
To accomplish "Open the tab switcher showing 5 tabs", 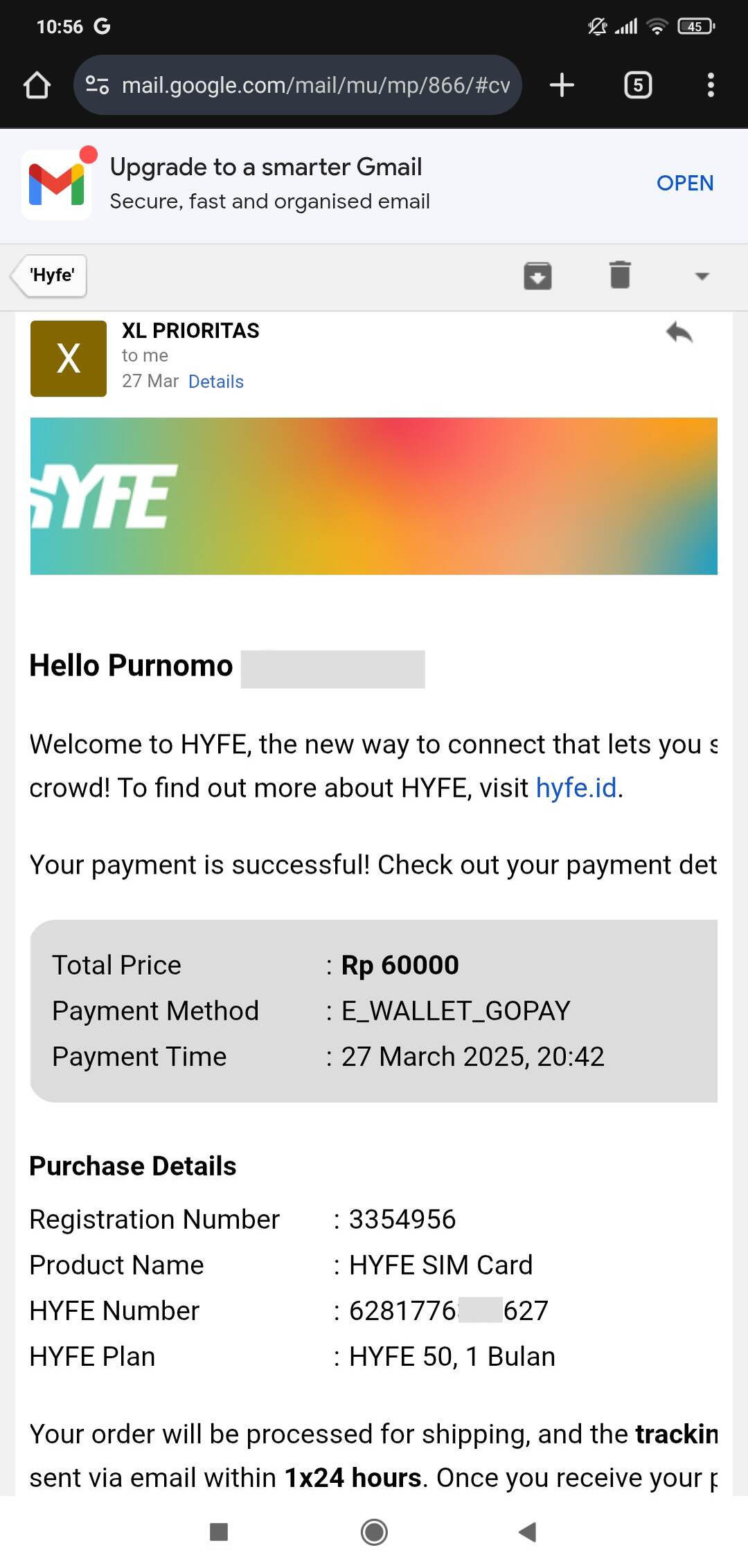I will pyautogui.click(x=638, y=85).
